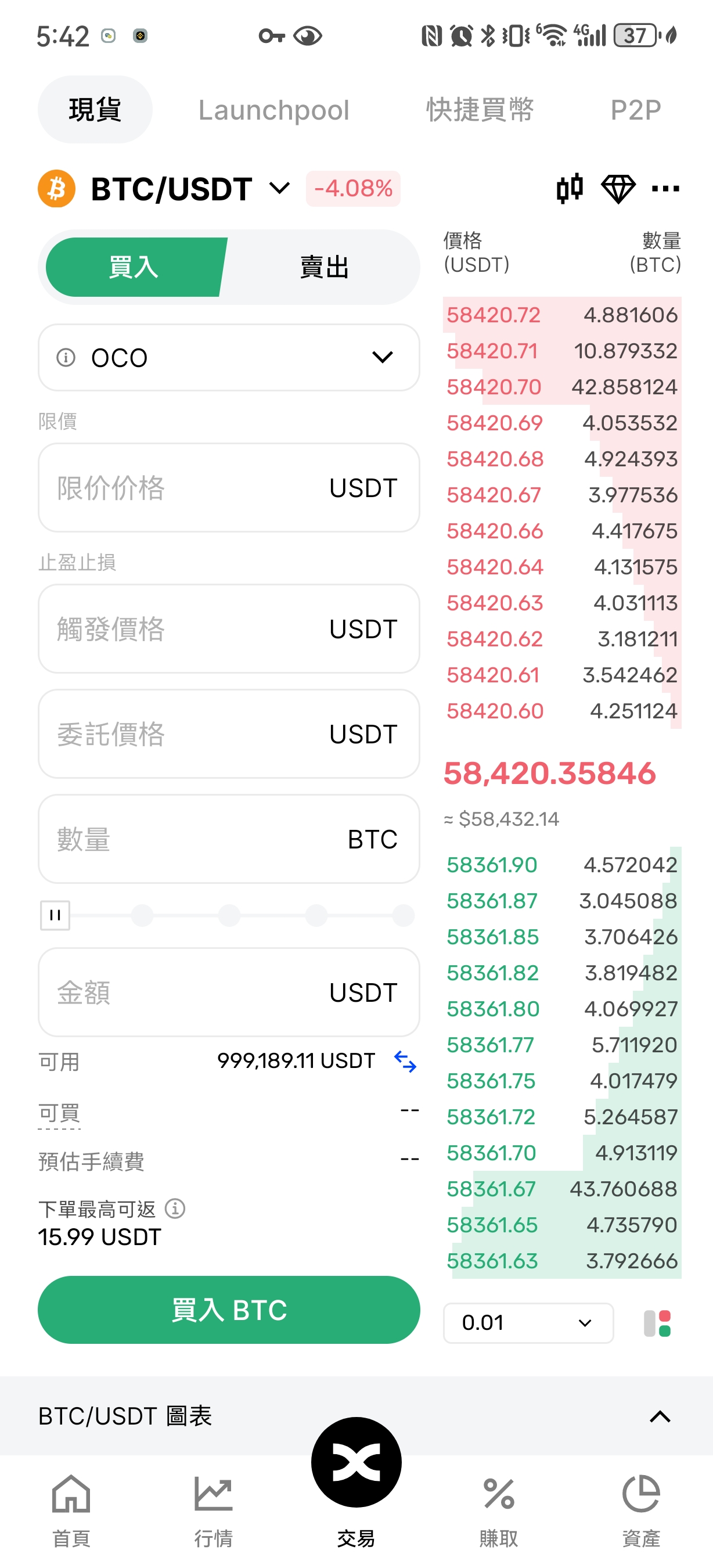This screenshot has width=713, height=1568.
Task: Focus the 委託價格 order price field
Action: (x=189, y=733)
